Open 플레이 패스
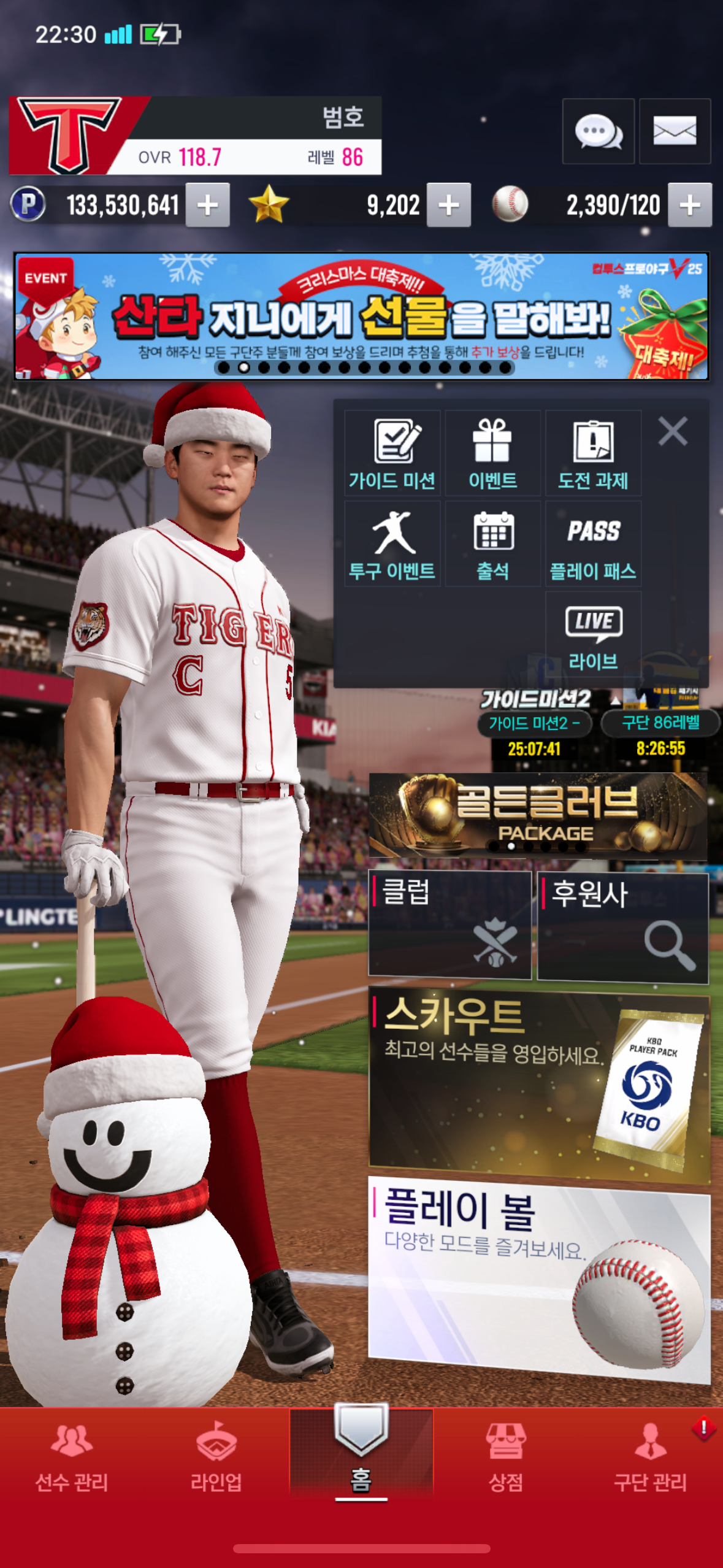Image resolution: width=723 pixels, height=1568 pixels. click(593, 544)
